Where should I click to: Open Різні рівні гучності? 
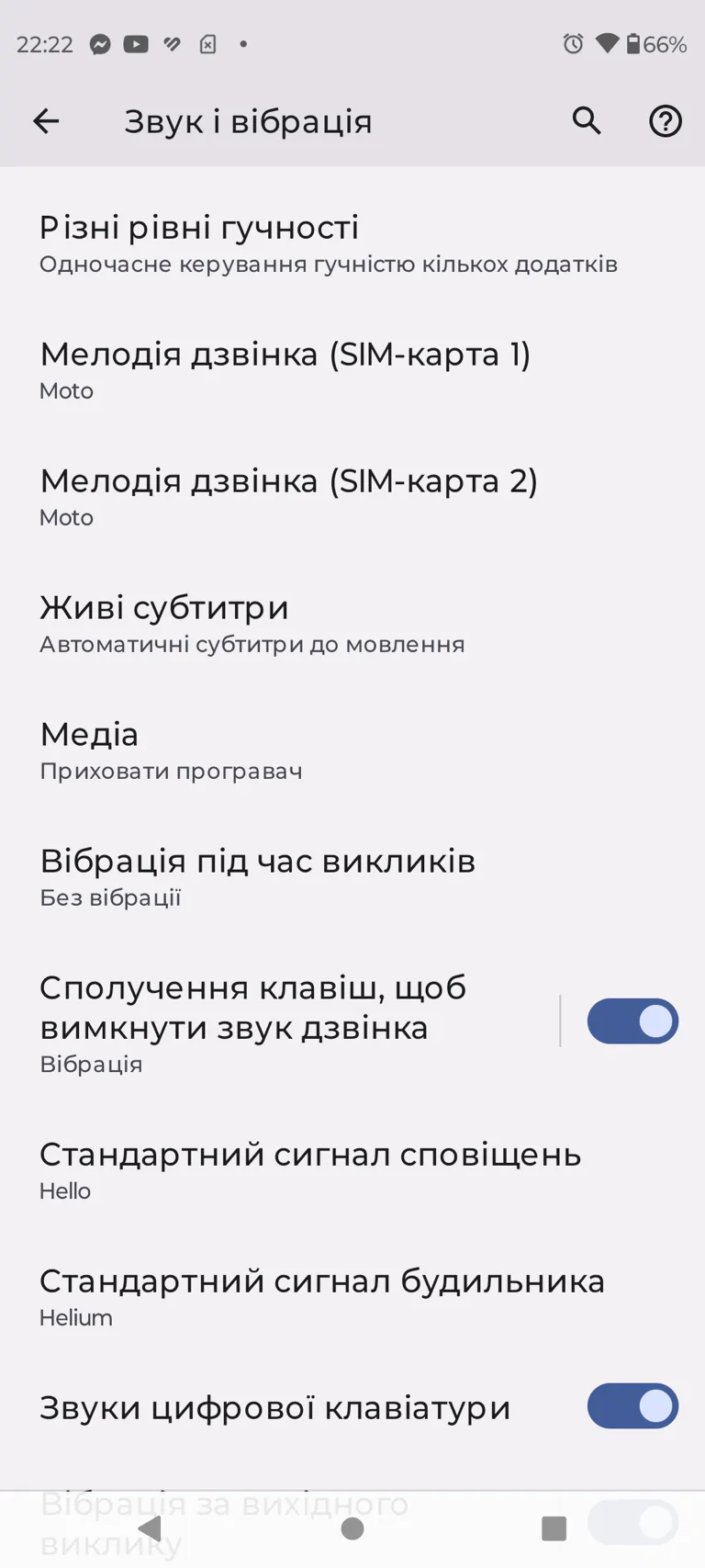click(352, 243)
